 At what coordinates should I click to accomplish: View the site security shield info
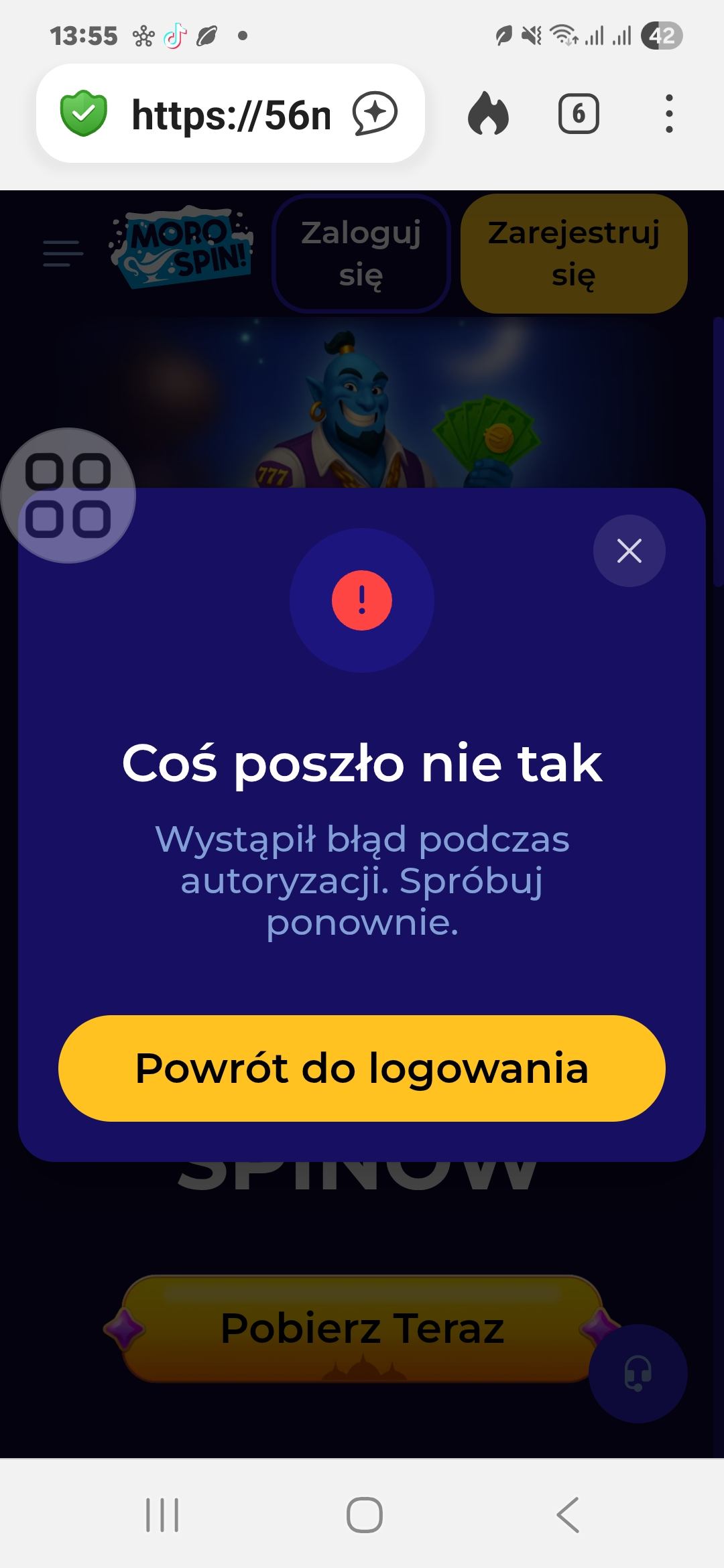[84, 115]
